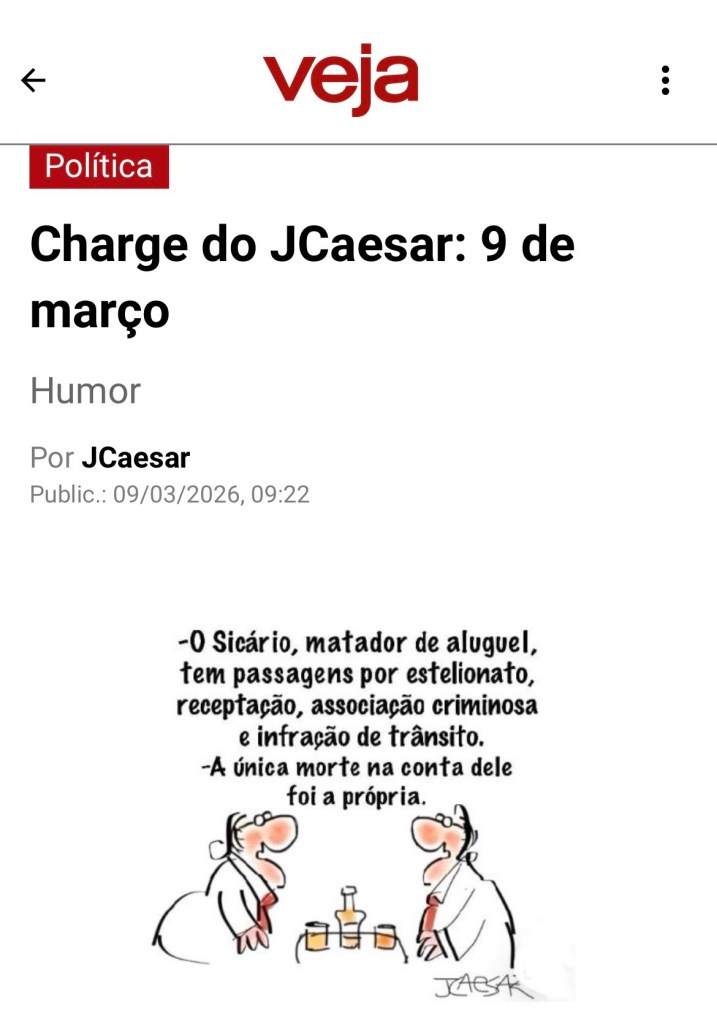Open the author link JCaesar

pos(136,458)
